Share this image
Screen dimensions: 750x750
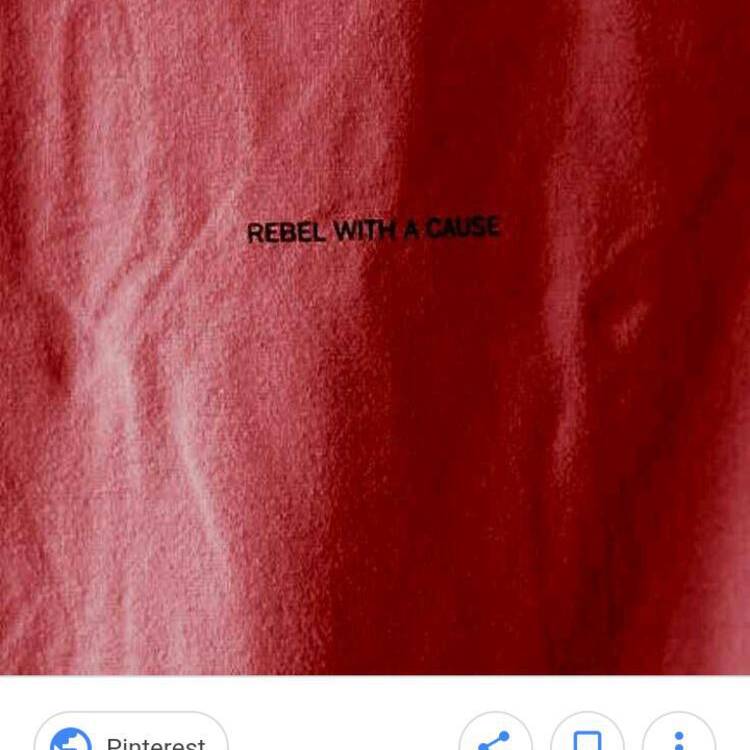point(494,739)
